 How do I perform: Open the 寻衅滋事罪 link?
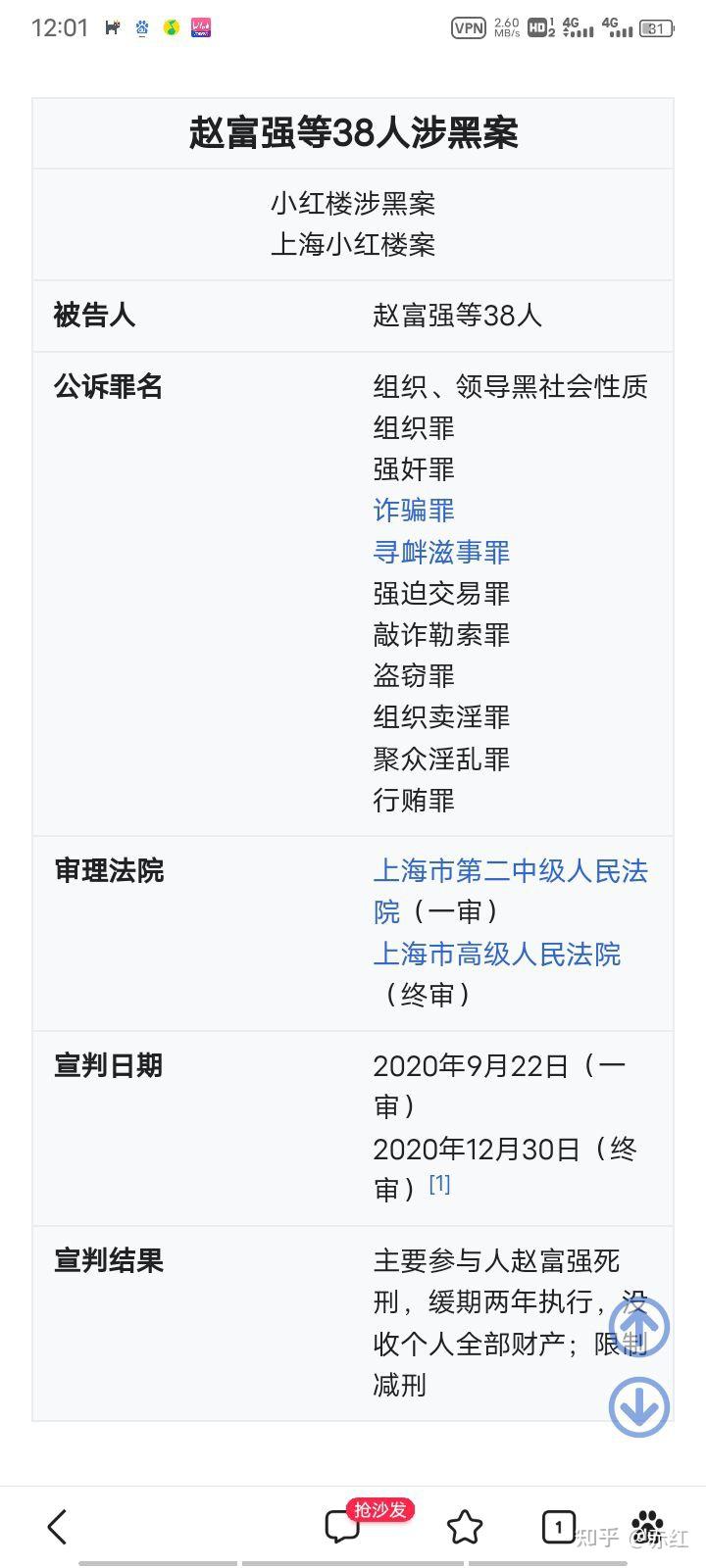[441, 552]
